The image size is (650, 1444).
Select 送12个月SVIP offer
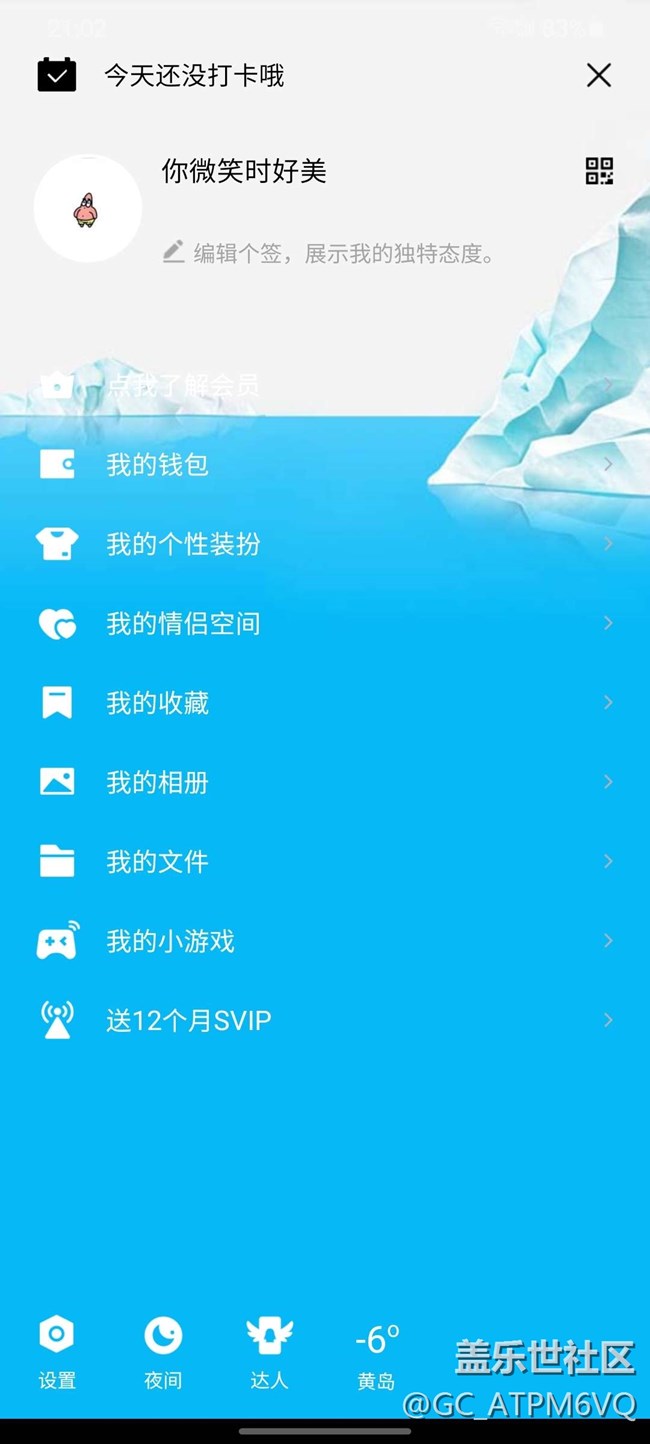pos(189,1020)
